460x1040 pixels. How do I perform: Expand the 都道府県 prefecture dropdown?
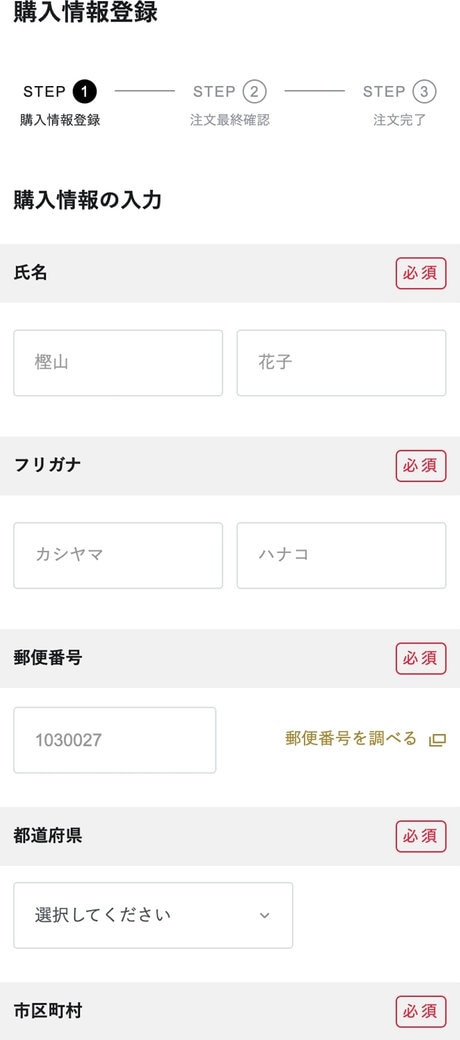(x=153, y=915)
